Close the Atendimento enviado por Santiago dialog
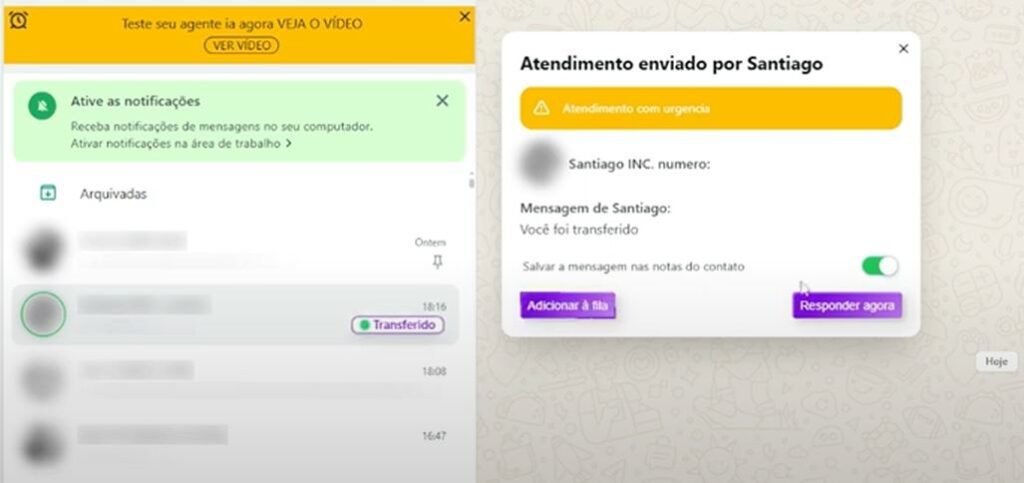The image size is (1024, 483). pyautogui.click(x=903, y=49)
